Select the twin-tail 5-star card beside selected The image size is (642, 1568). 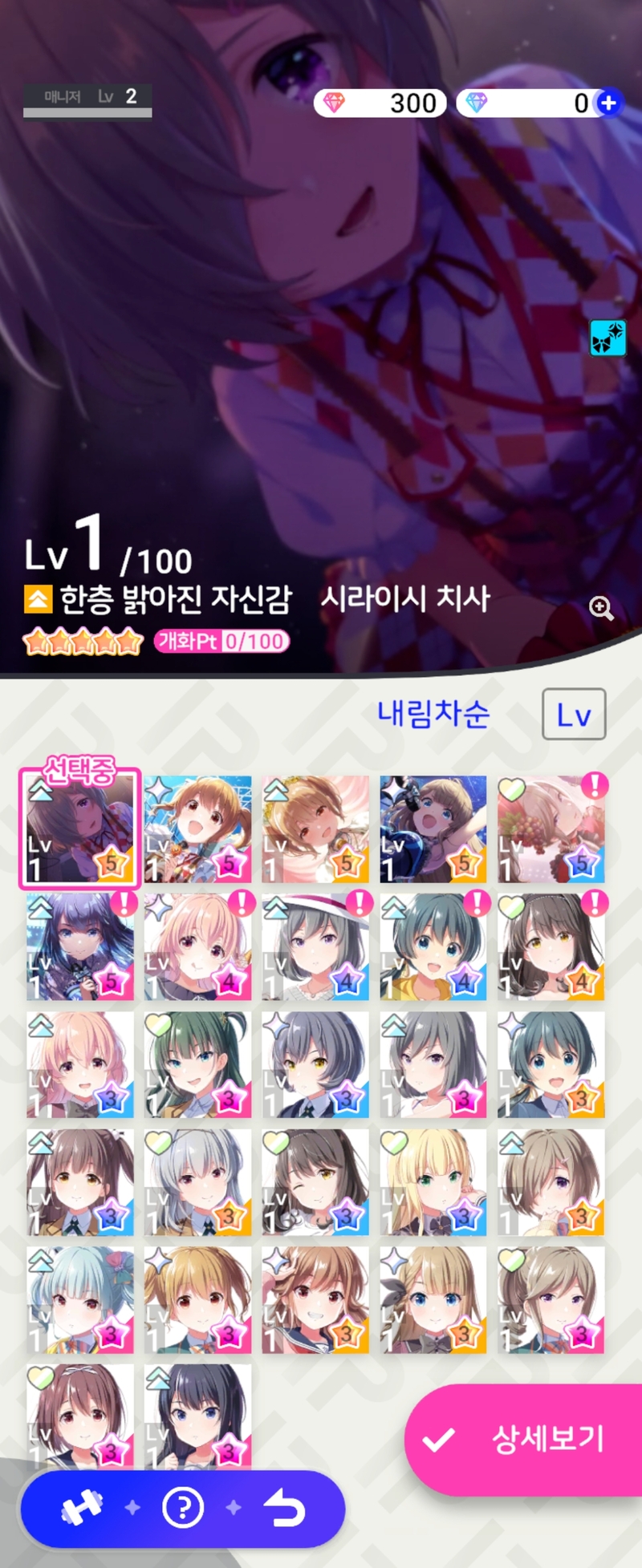pos(197,829)
